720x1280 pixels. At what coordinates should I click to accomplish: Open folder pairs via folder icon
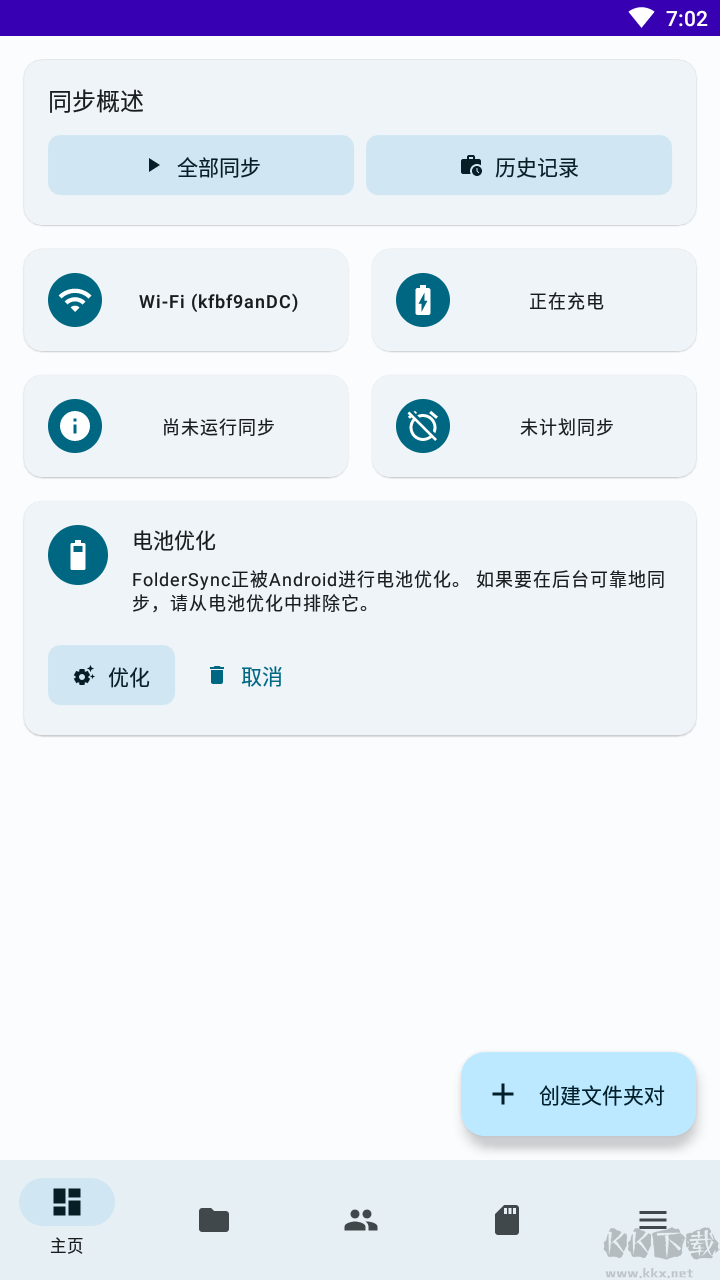(213, 1219)
